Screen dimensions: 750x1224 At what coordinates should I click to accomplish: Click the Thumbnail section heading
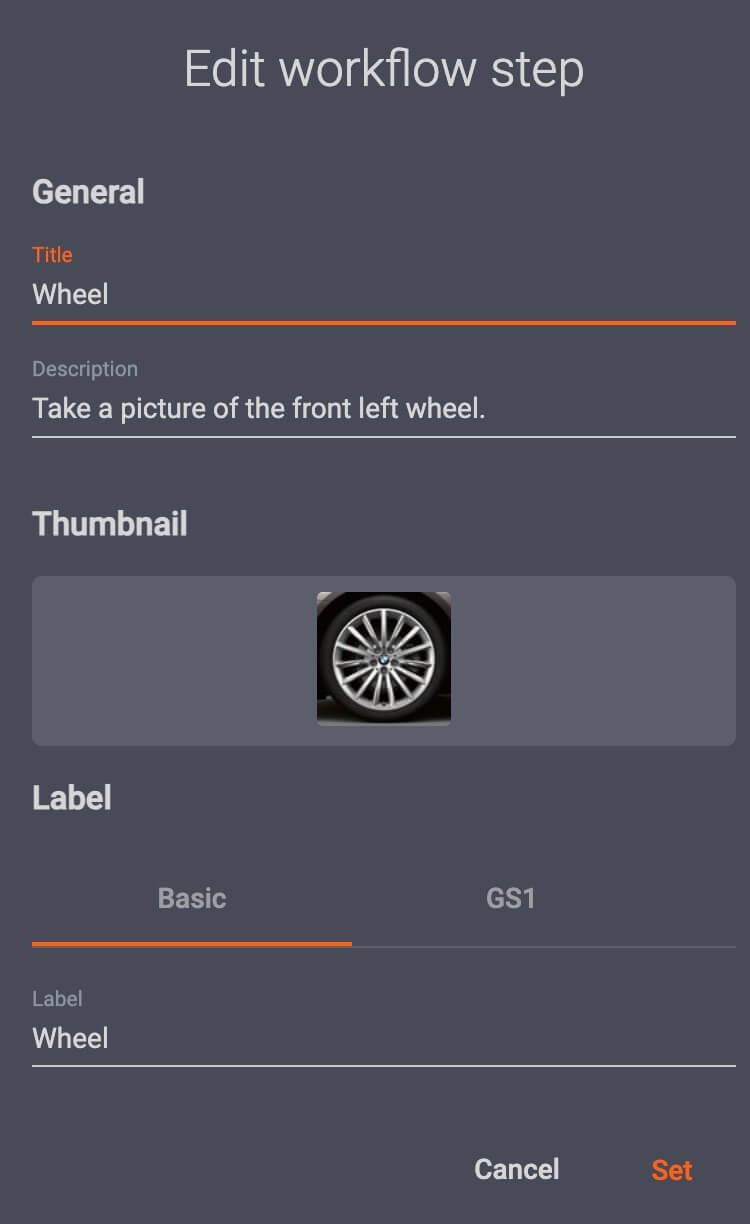[x=110, y=524]
